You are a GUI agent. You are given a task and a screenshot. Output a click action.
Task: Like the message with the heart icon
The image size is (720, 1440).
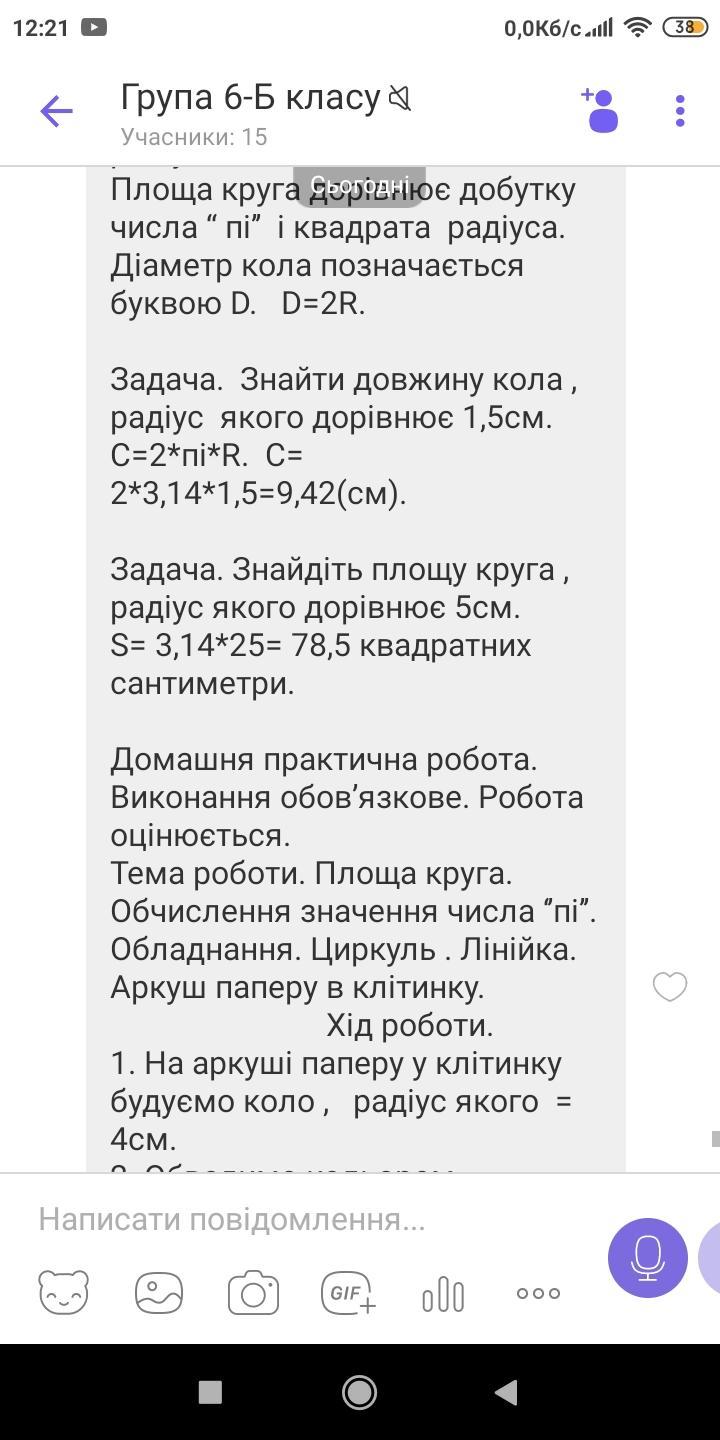(x=669, y=987)
